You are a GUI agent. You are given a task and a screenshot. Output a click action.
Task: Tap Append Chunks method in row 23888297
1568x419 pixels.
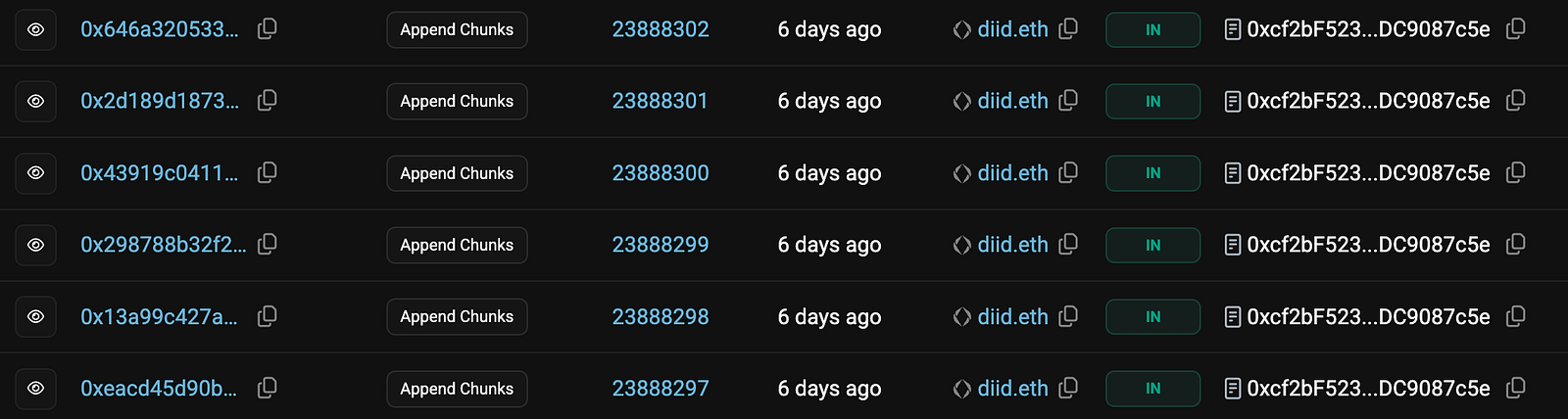457,389
